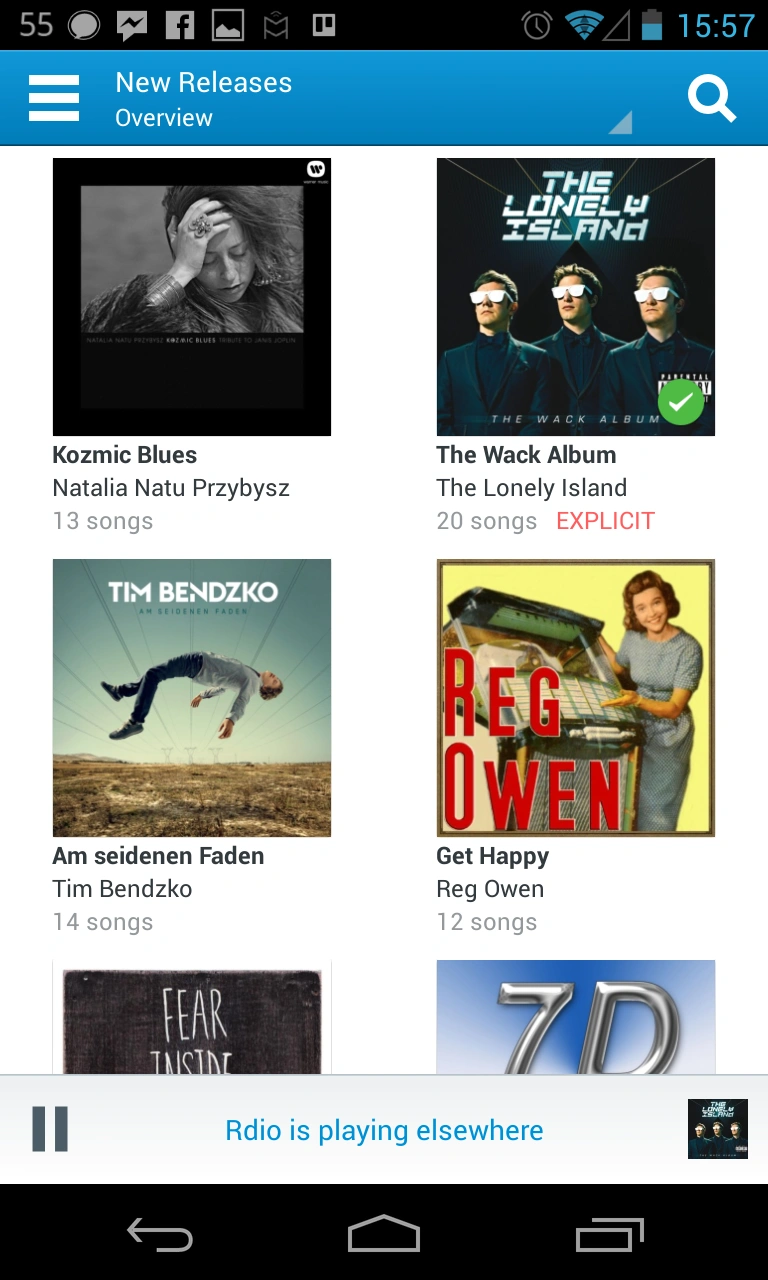Open the search magnifier

click(711, 99)
